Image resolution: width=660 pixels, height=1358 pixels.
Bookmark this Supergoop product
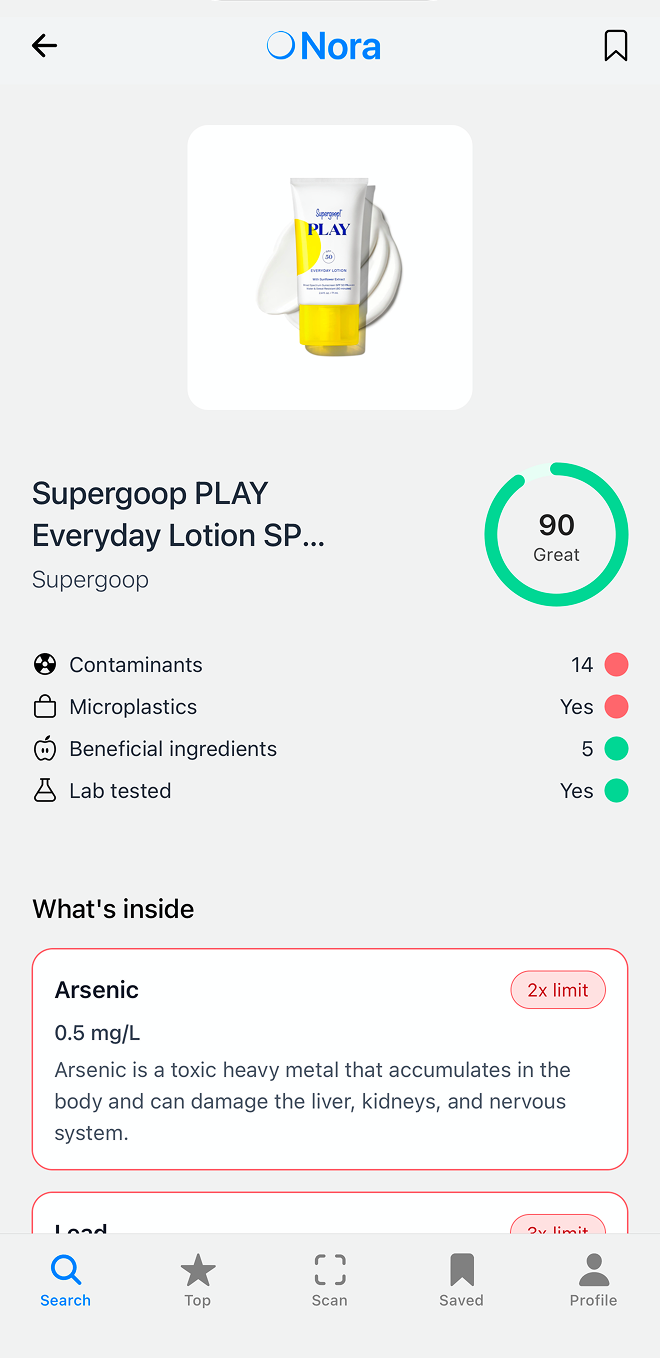click(x=616, y=45)
